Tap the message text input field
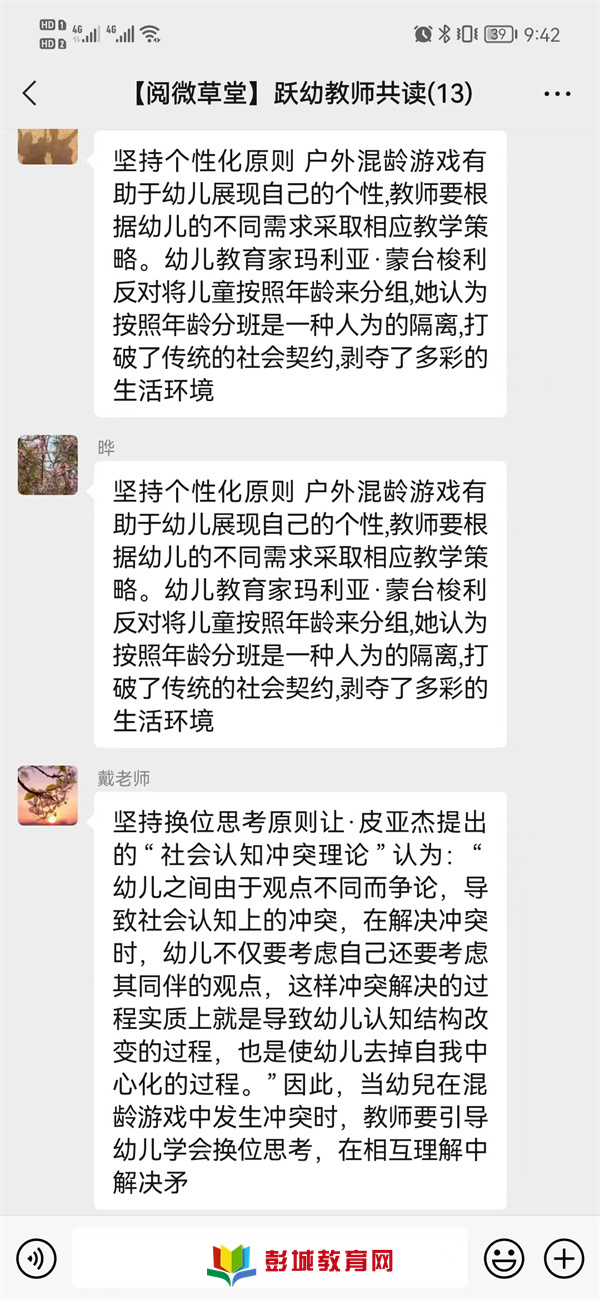Image resolution: width=600 pixels, height=1300 pixels. (x=270, y=1257)
